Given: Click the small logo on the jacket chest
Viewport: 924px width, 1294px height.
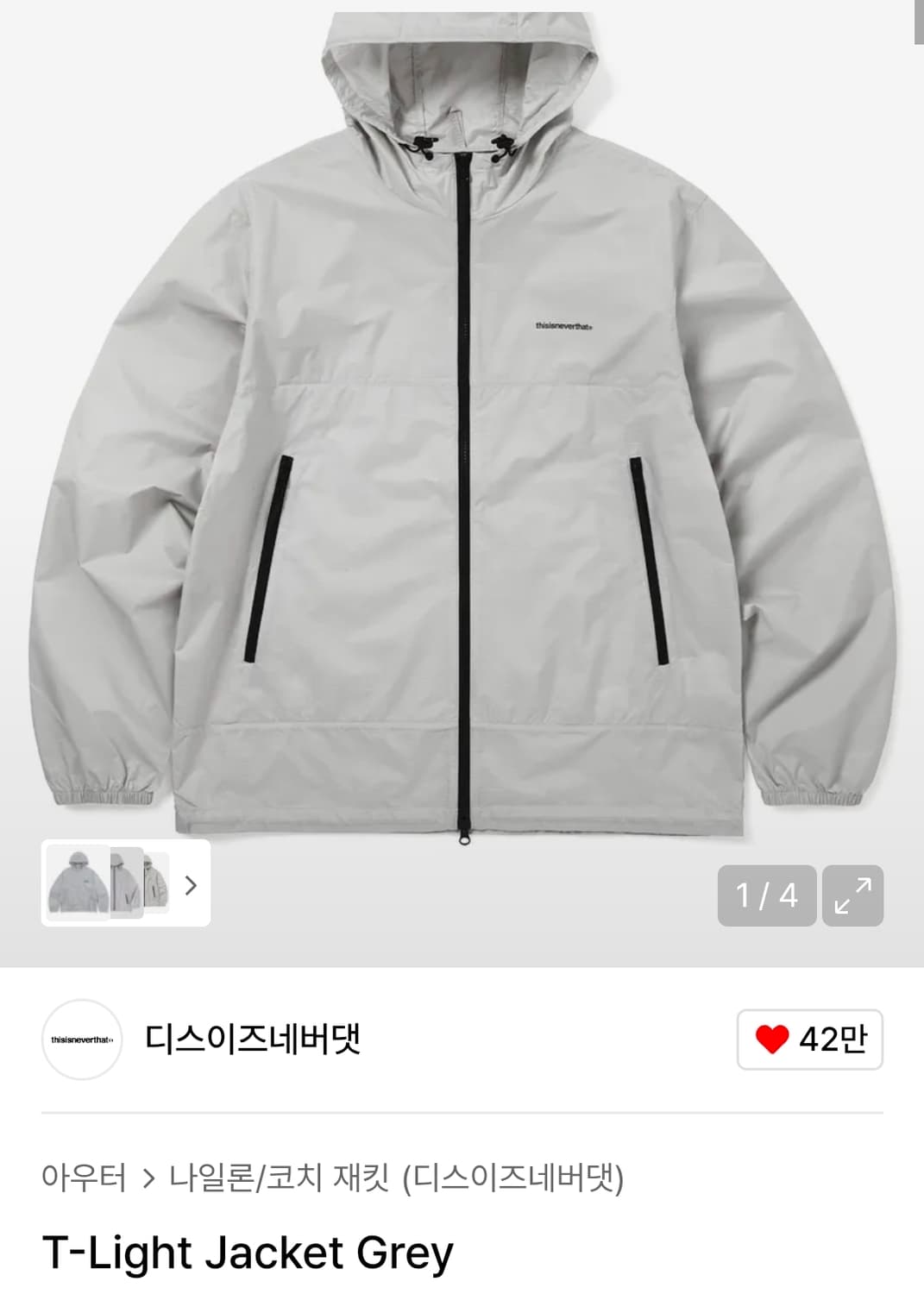Looking at the screenshot, I should pos(564,324).
